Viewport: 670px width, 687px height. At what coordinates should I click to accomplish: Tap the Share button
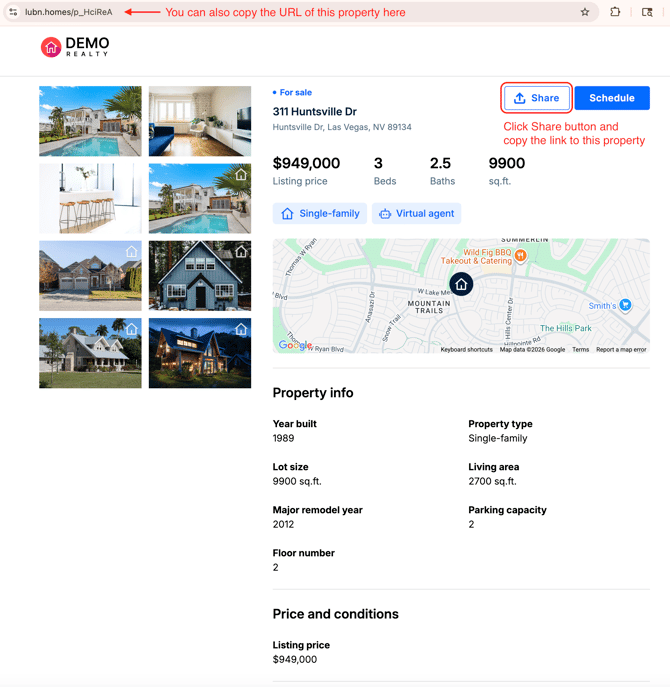[x=537, y=98]
